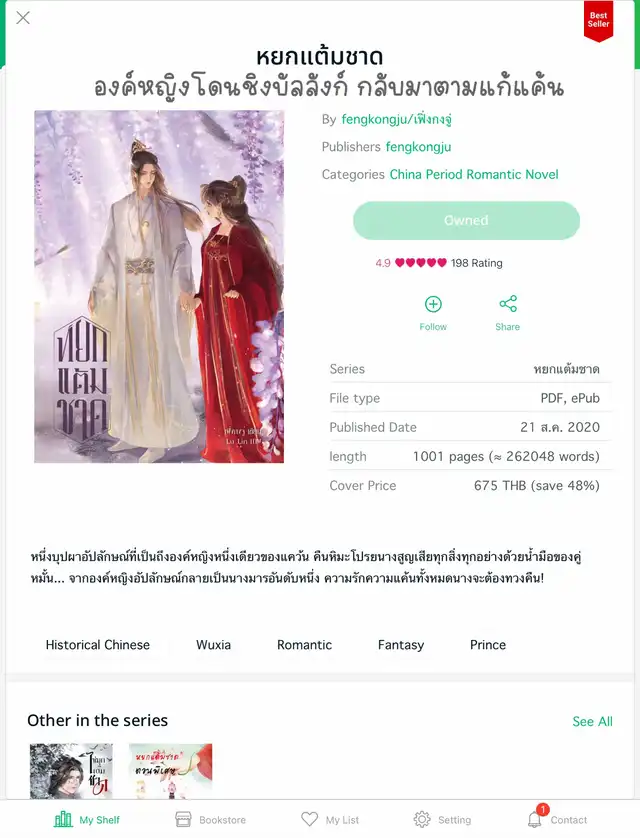Screen dimensions: 640x838
Task: Open author fengkongju link
Action: point(396,119)
